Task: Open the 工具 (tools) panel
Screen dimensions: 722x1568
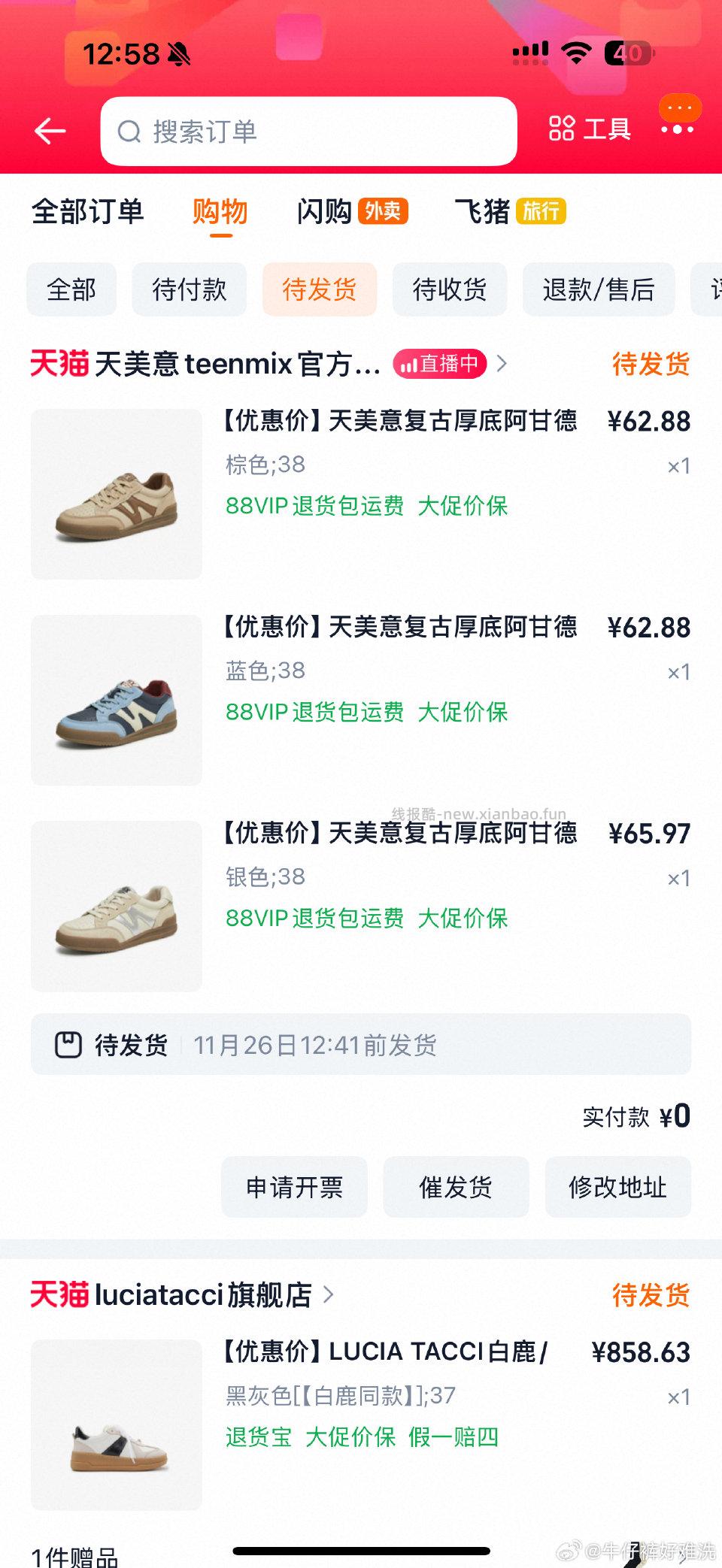Action: click(x=590, y=129)
